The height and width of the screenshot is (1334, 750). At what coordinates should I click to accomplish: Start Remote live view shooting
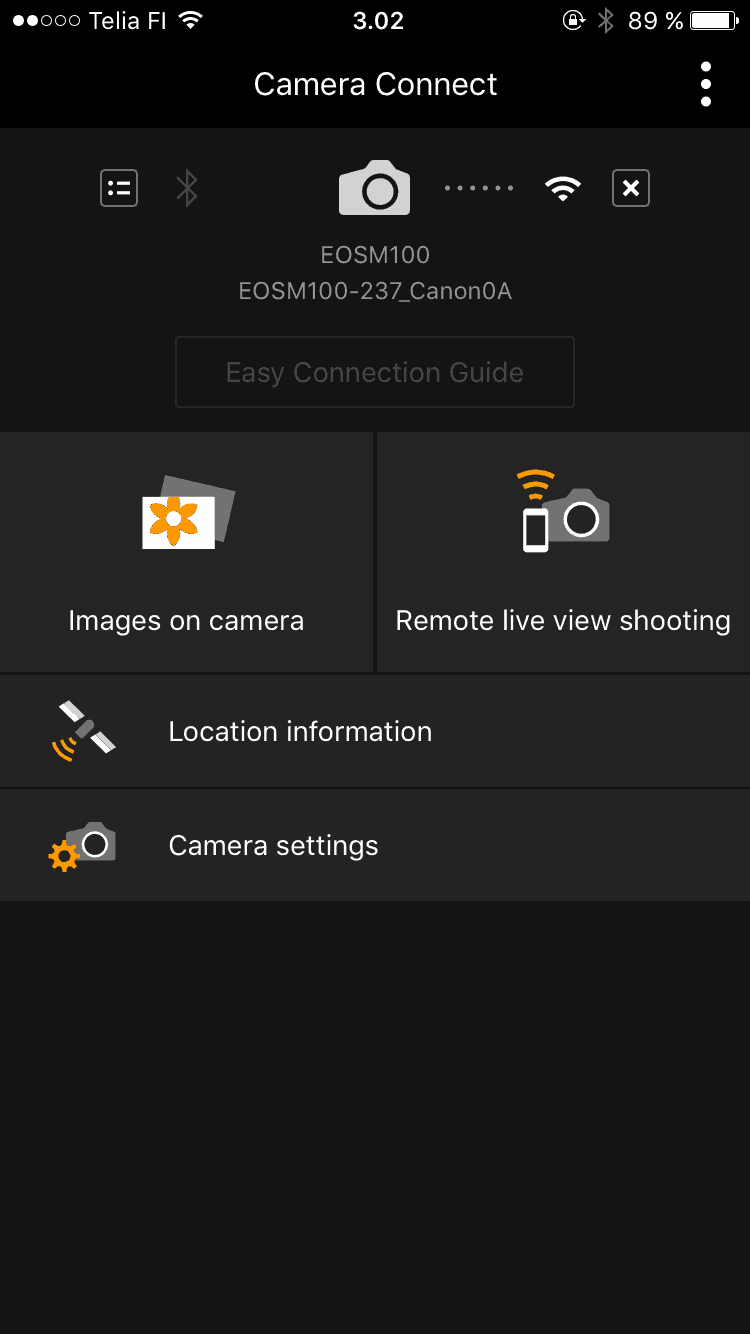pos(563,553)
